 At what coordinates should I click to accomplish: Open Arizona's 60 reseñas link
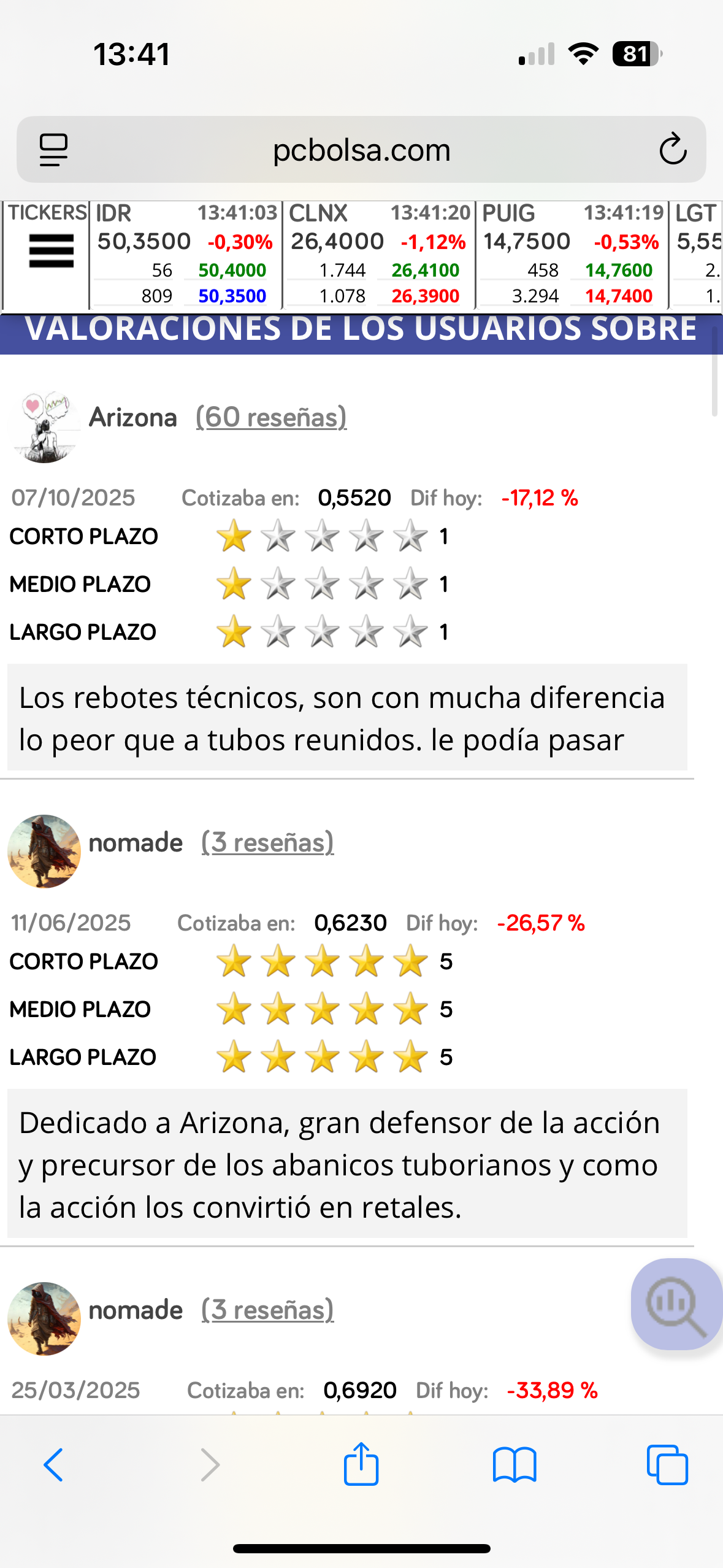[270, 417]
